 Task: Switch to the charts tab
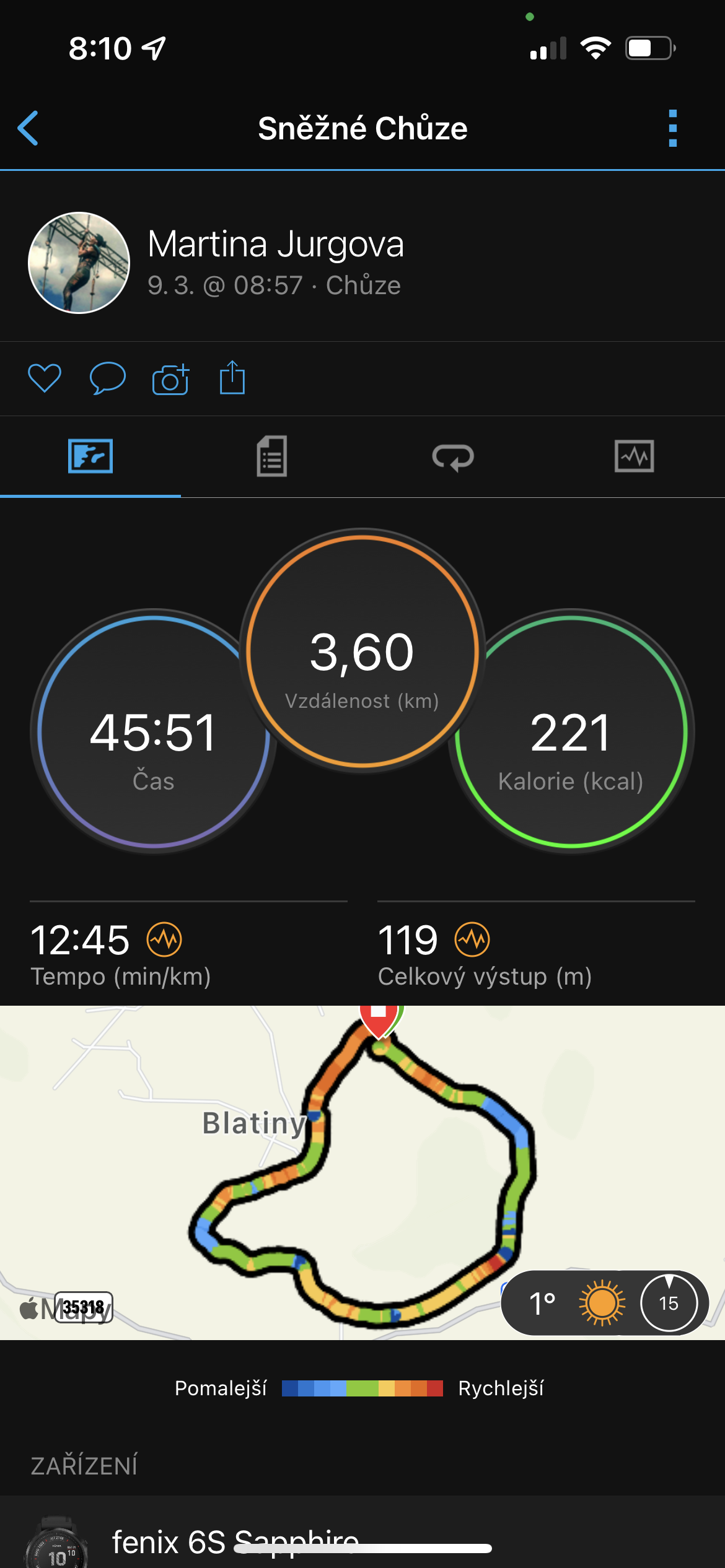(634, 456)
